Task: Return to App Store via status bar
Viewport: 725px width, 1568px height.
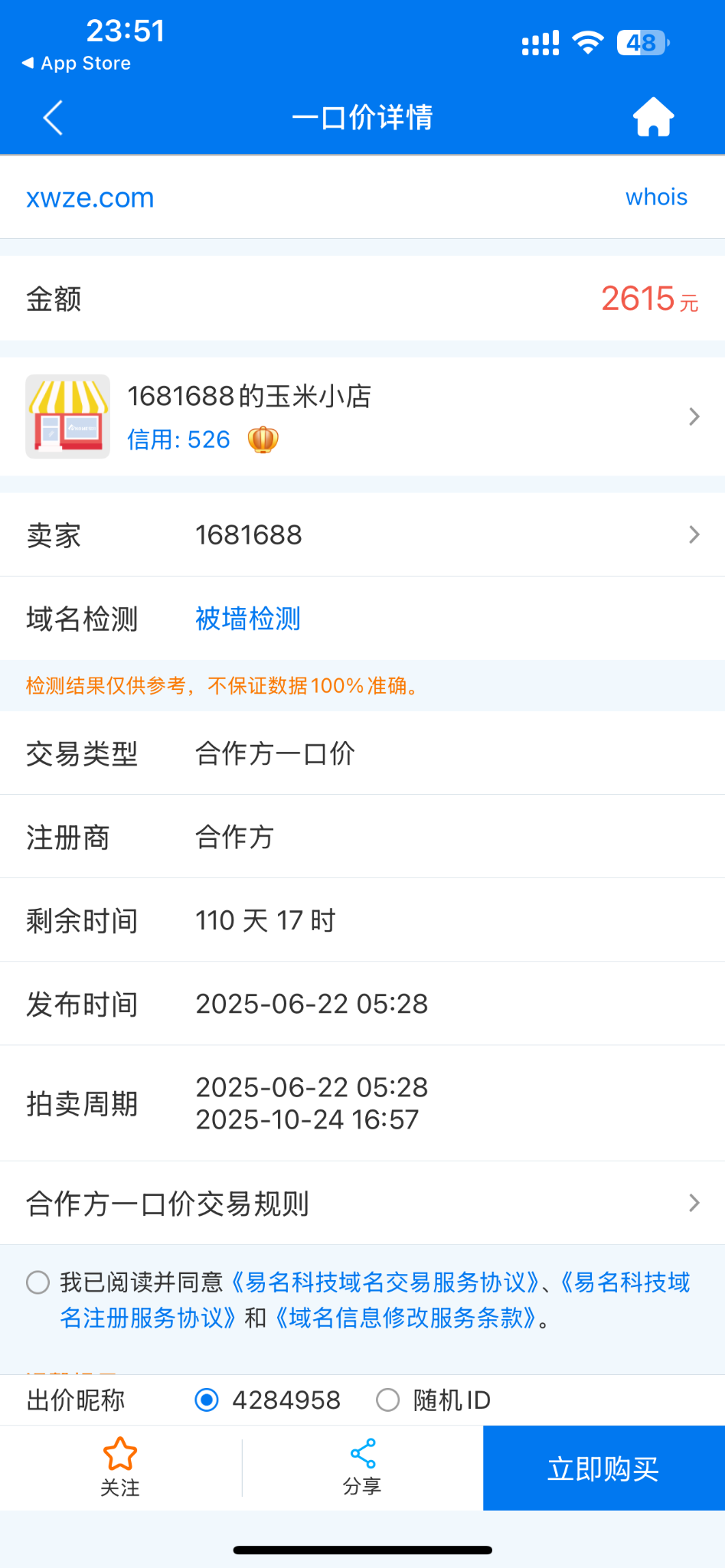Action: (77, 64)
